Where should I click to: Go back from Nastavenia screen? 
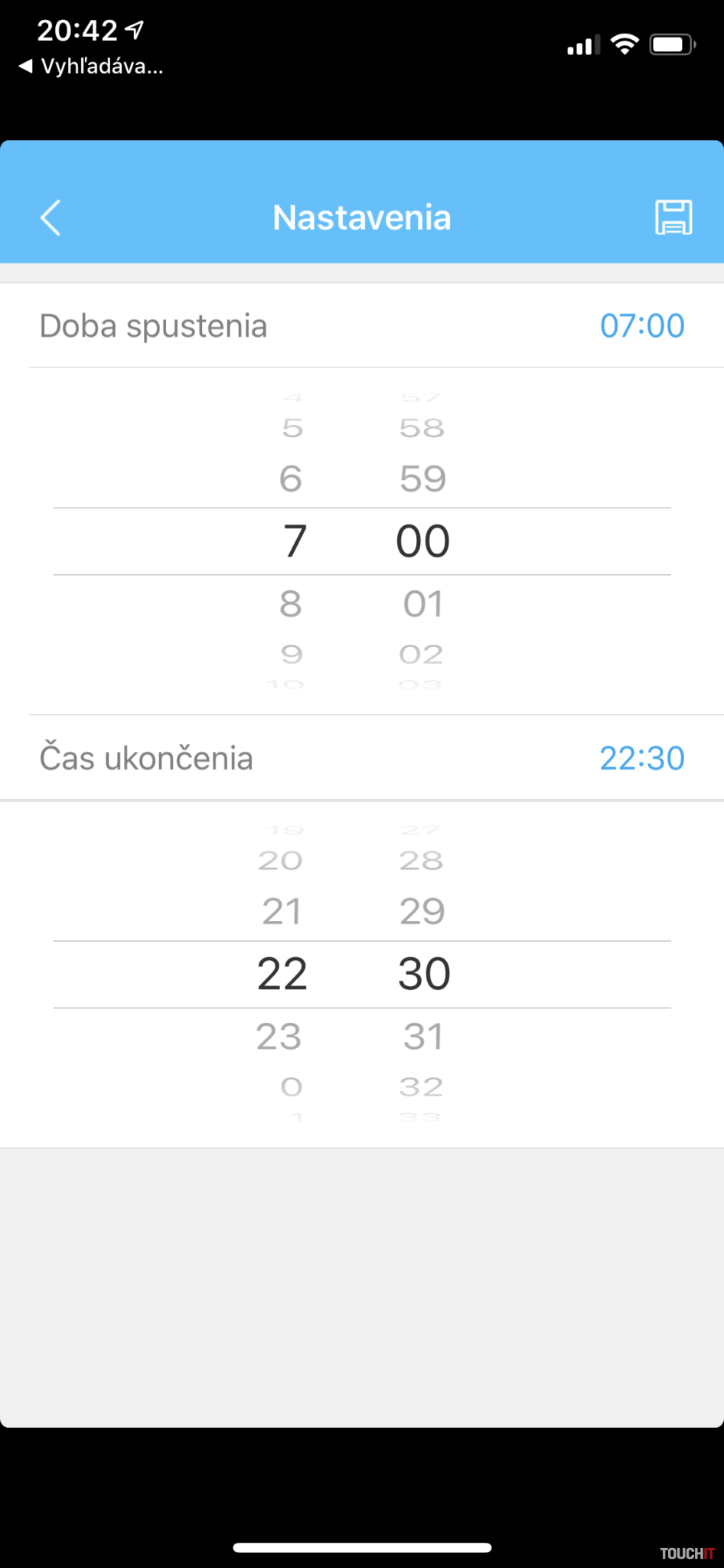tap(51, 218)
